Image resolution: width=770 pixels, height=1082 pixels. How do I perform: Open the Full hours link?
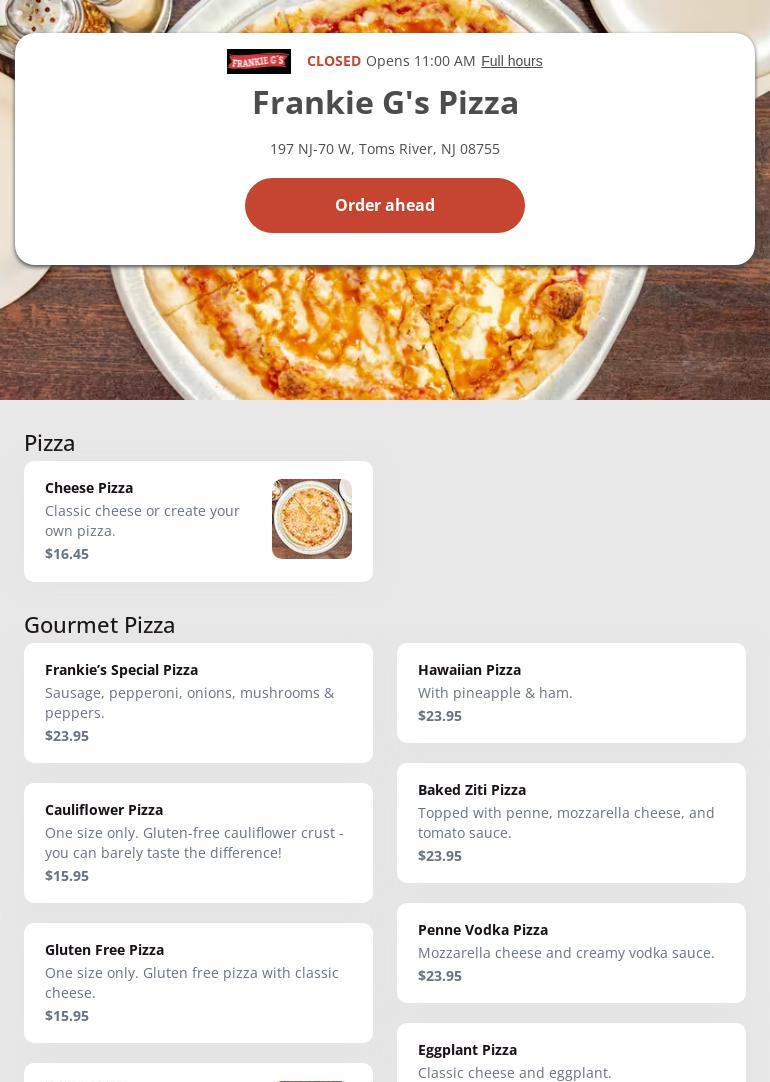pos(511,61)
